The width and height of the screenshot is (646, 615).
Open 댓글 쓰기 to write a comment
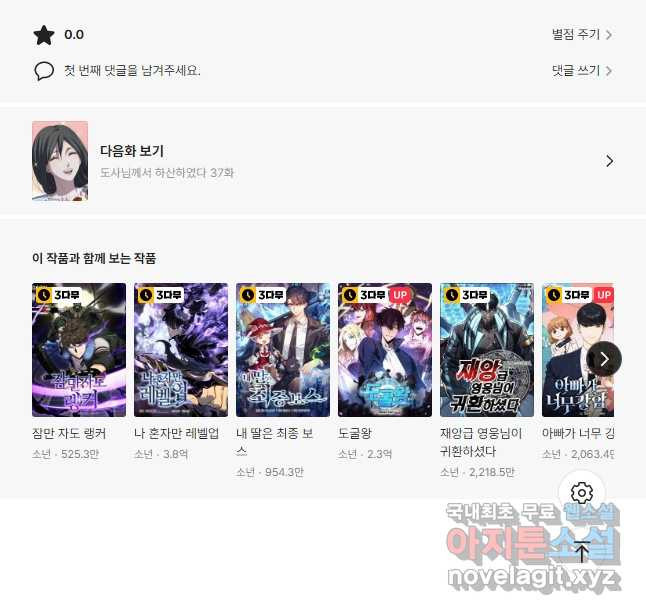point(581,71)
